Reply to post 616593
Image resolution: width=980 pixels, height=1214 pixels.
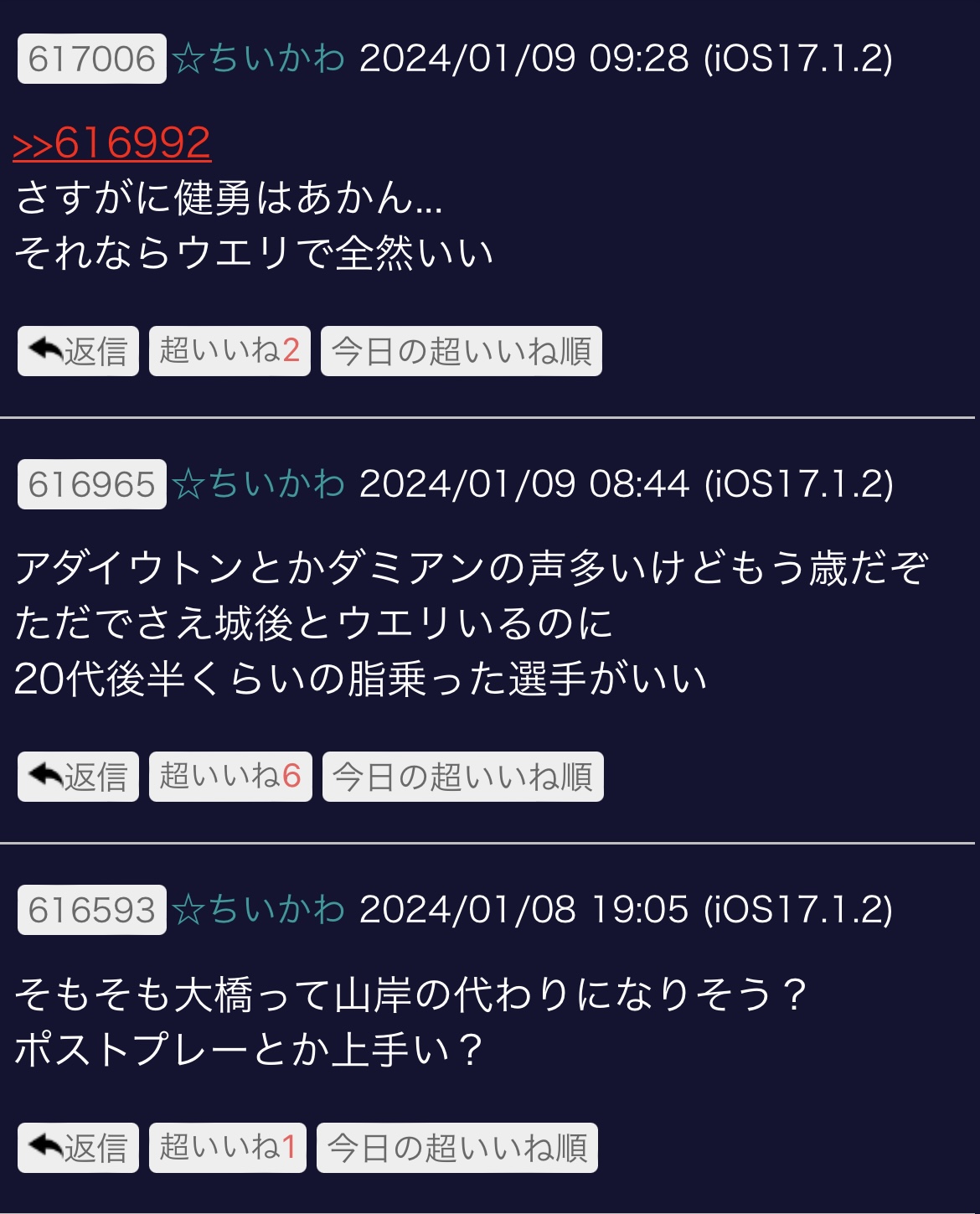(x=78, y=1148)
